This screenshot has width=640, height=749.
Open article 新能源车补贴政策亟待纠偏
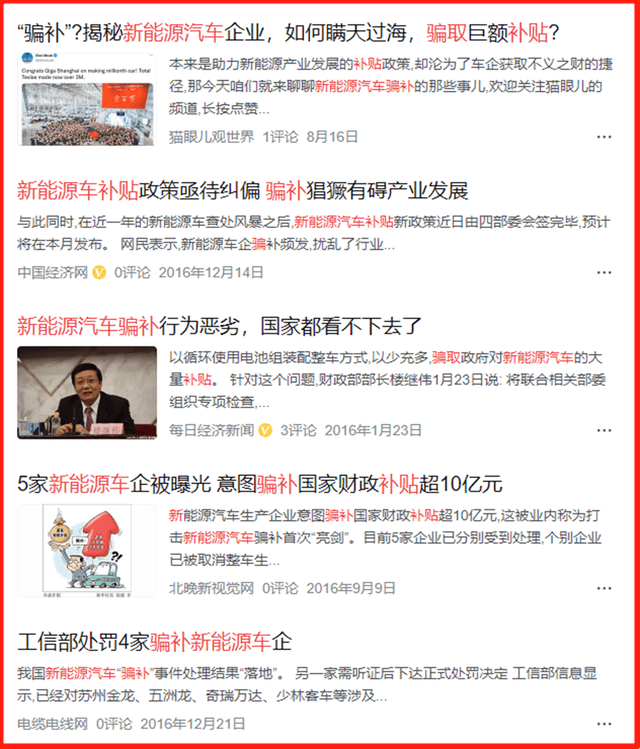tap(243, 190)
